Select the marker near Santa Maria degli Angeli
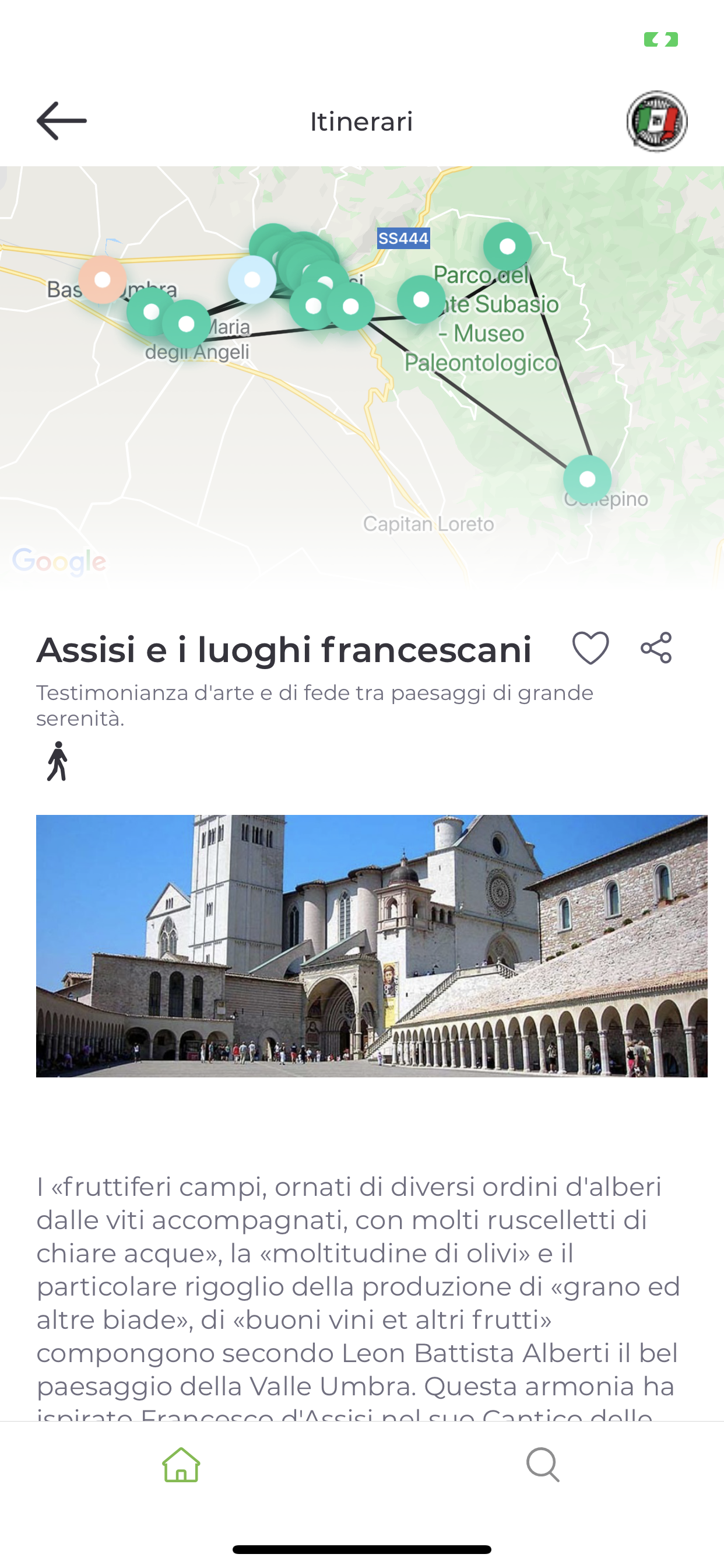 pos(186,324)
